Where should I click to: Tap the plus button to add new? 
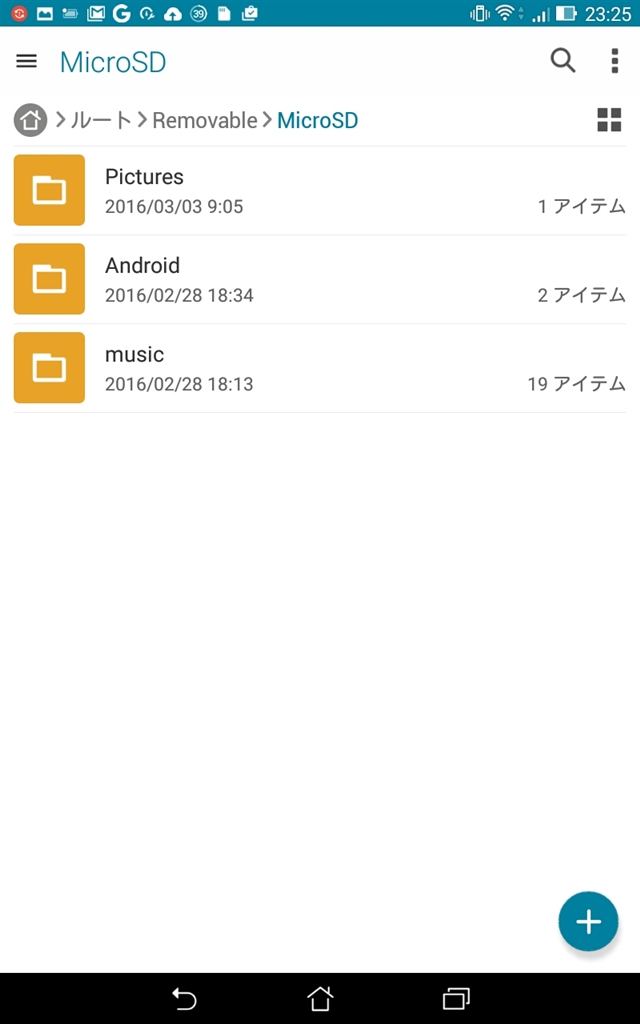click(x=588, y=921)
